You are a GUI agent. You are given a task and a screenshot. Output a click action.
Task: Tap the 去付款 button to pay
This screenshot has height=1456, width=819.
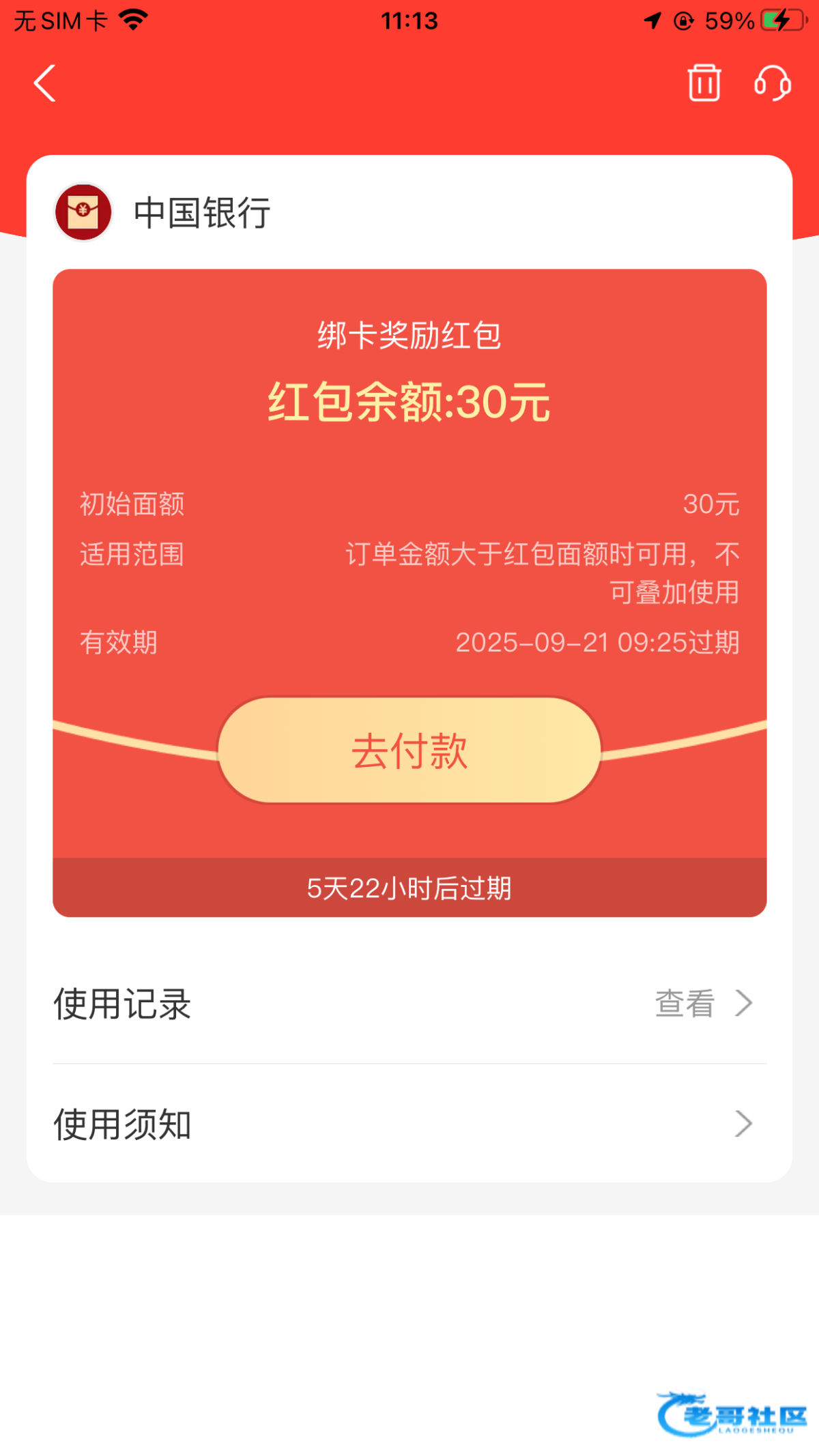(409, 751)
